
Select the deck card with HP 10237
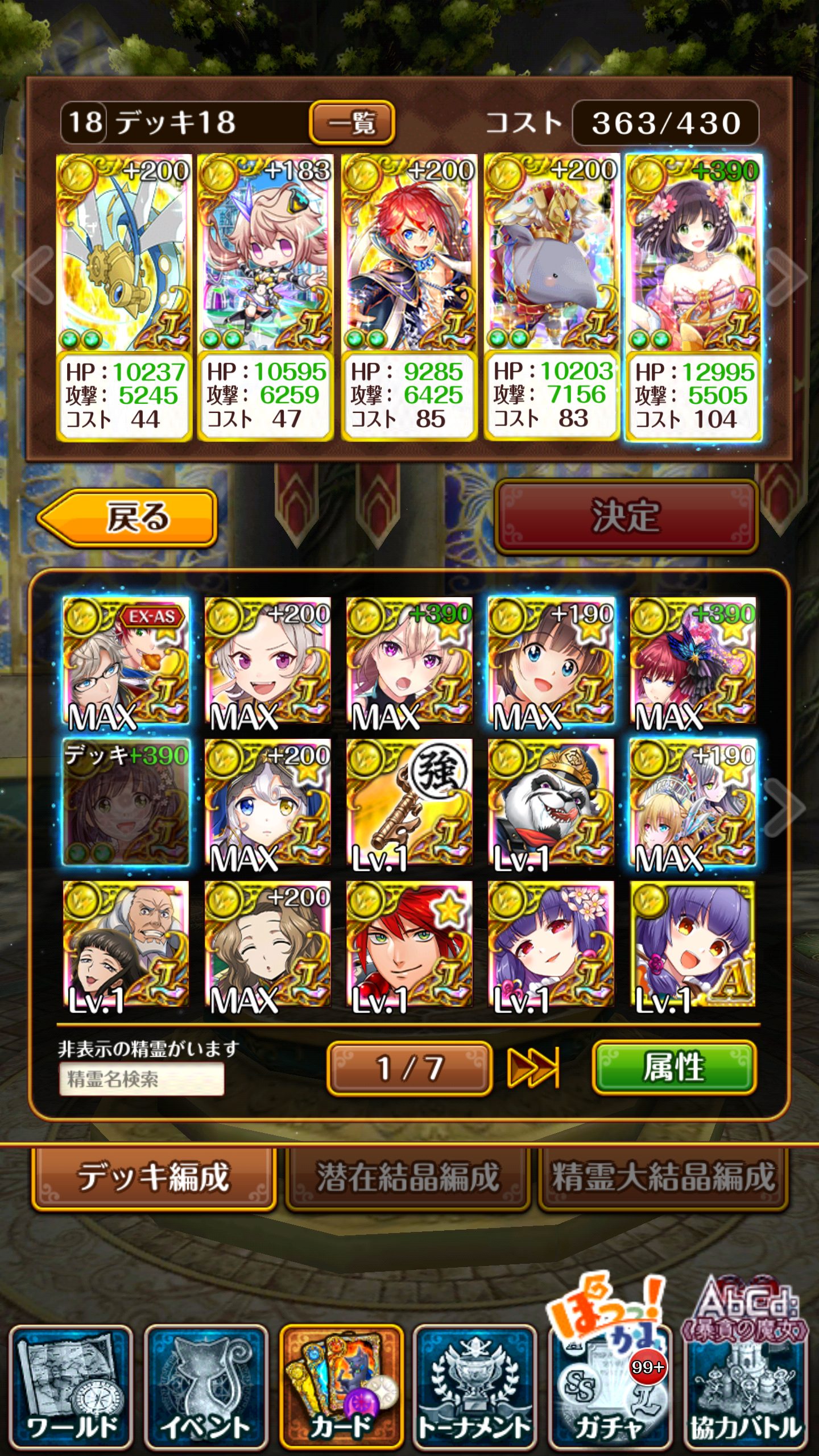[x=124, y=296]
